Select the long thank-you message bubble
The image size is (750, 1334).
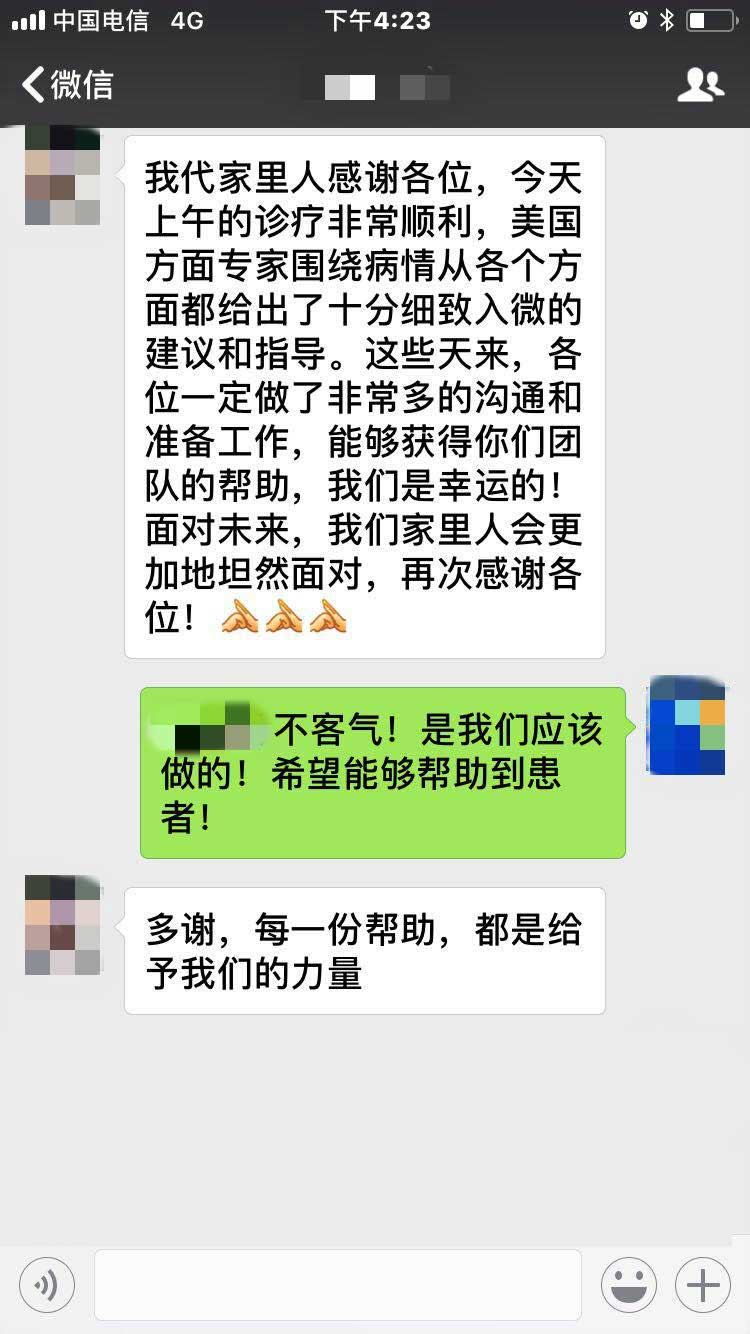coord(363,390)
